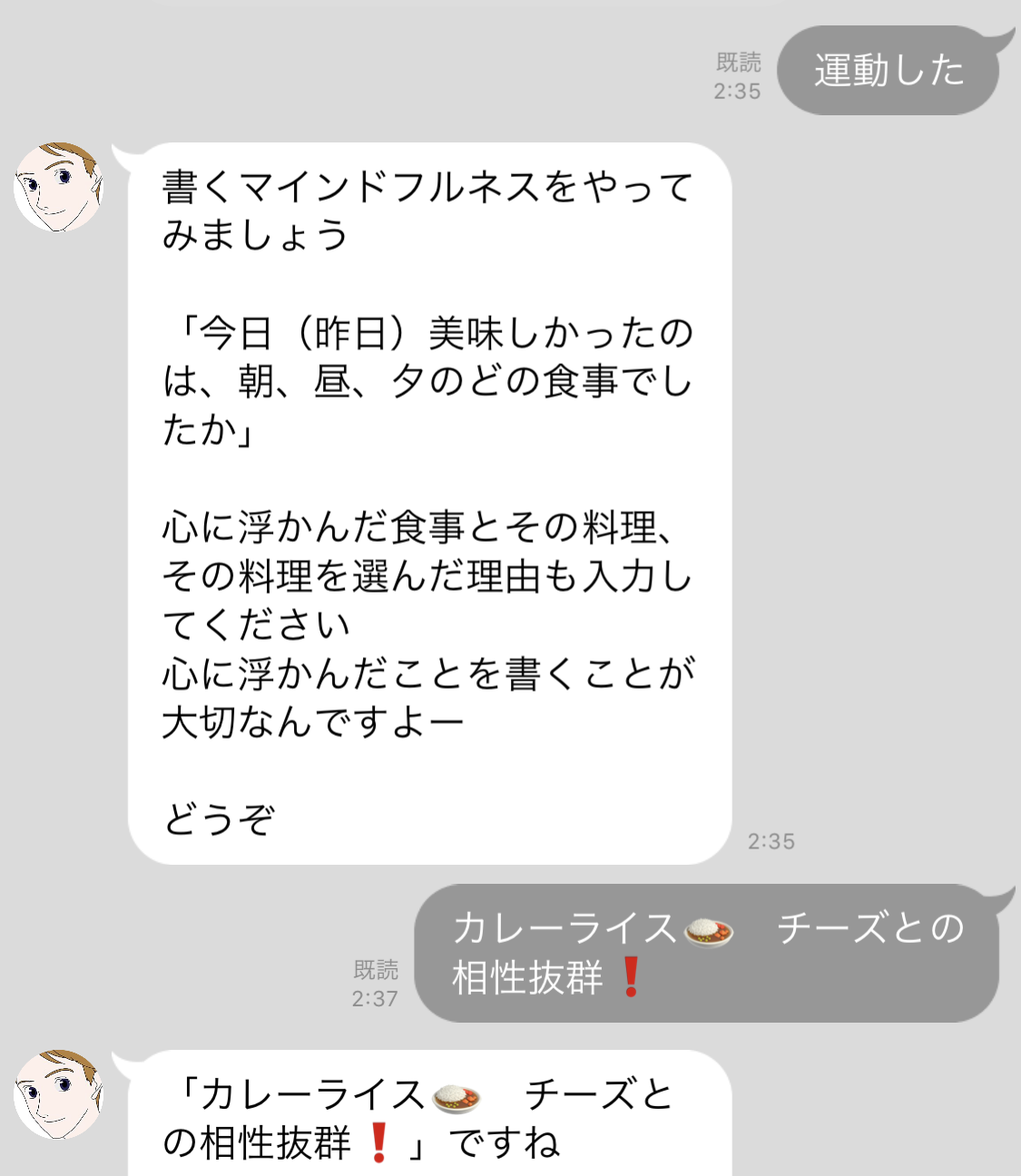Open the sender's avatar beside the 書くマインドフルネス message
Viewport: 1021px width, 1176px height.
[x=58, y=187]
